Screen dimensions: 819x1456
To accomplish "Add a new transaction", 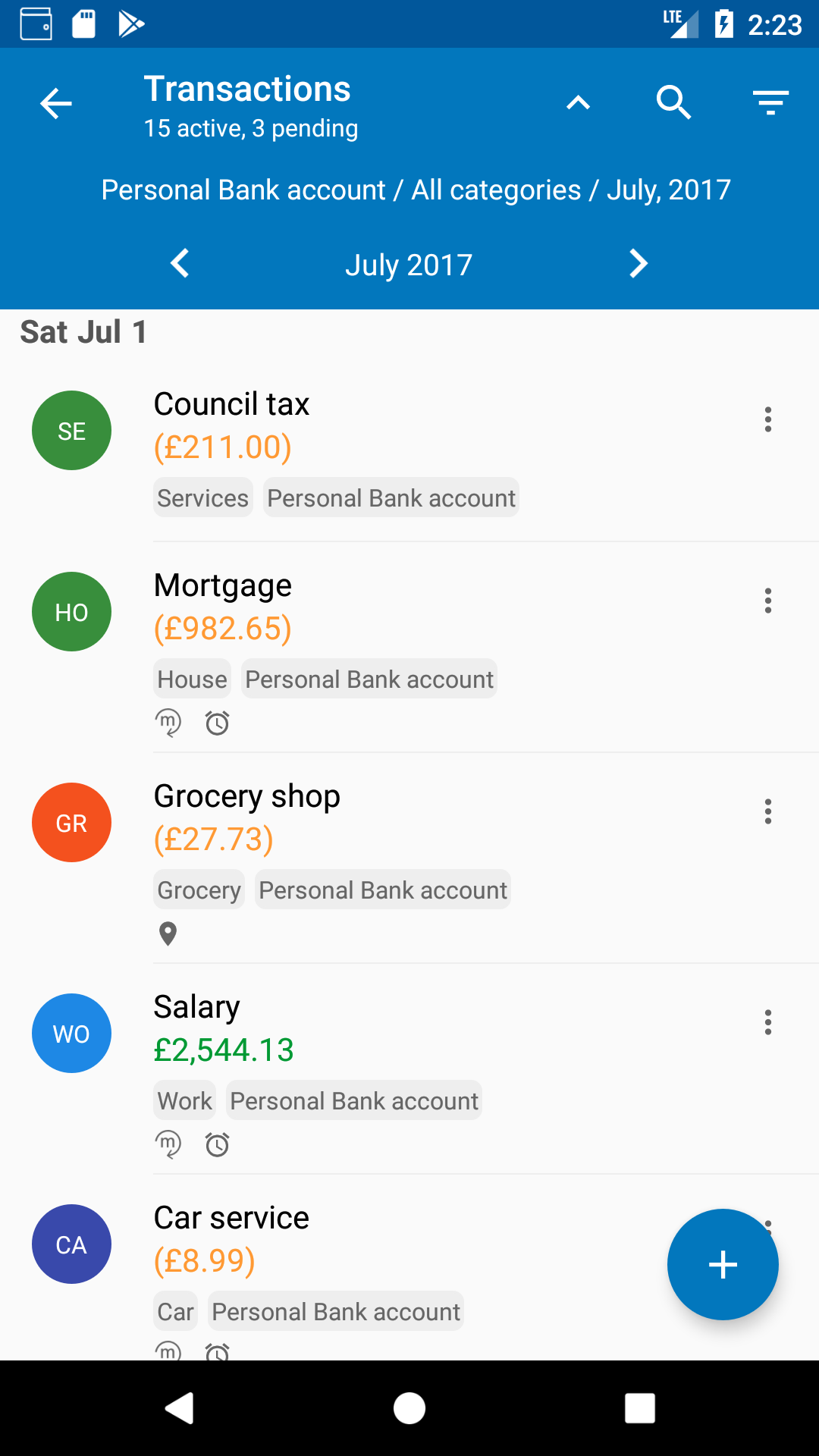I will tap(723, 1264).
